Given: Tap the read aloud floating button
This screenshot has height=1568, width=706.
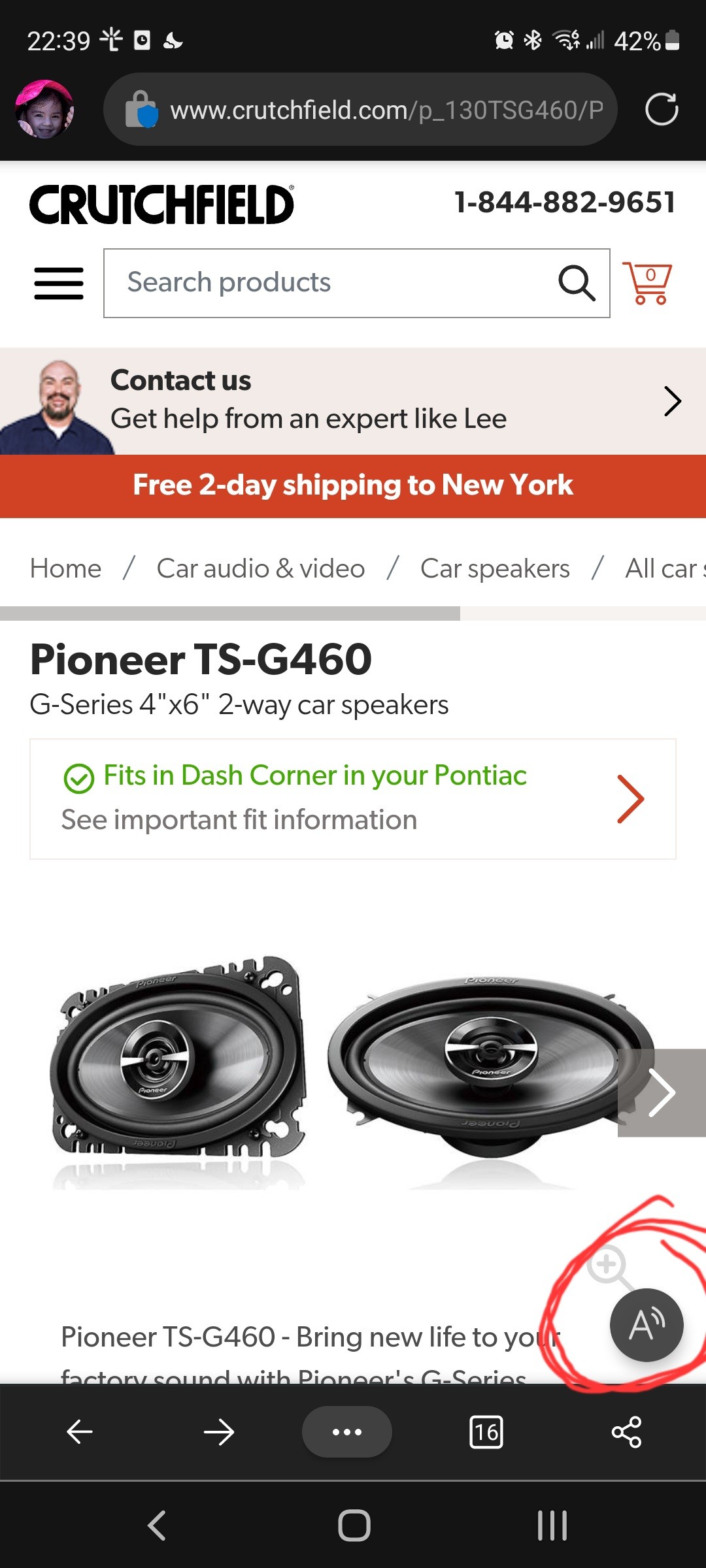Looking at the screenshot, I should point(646,1325).
